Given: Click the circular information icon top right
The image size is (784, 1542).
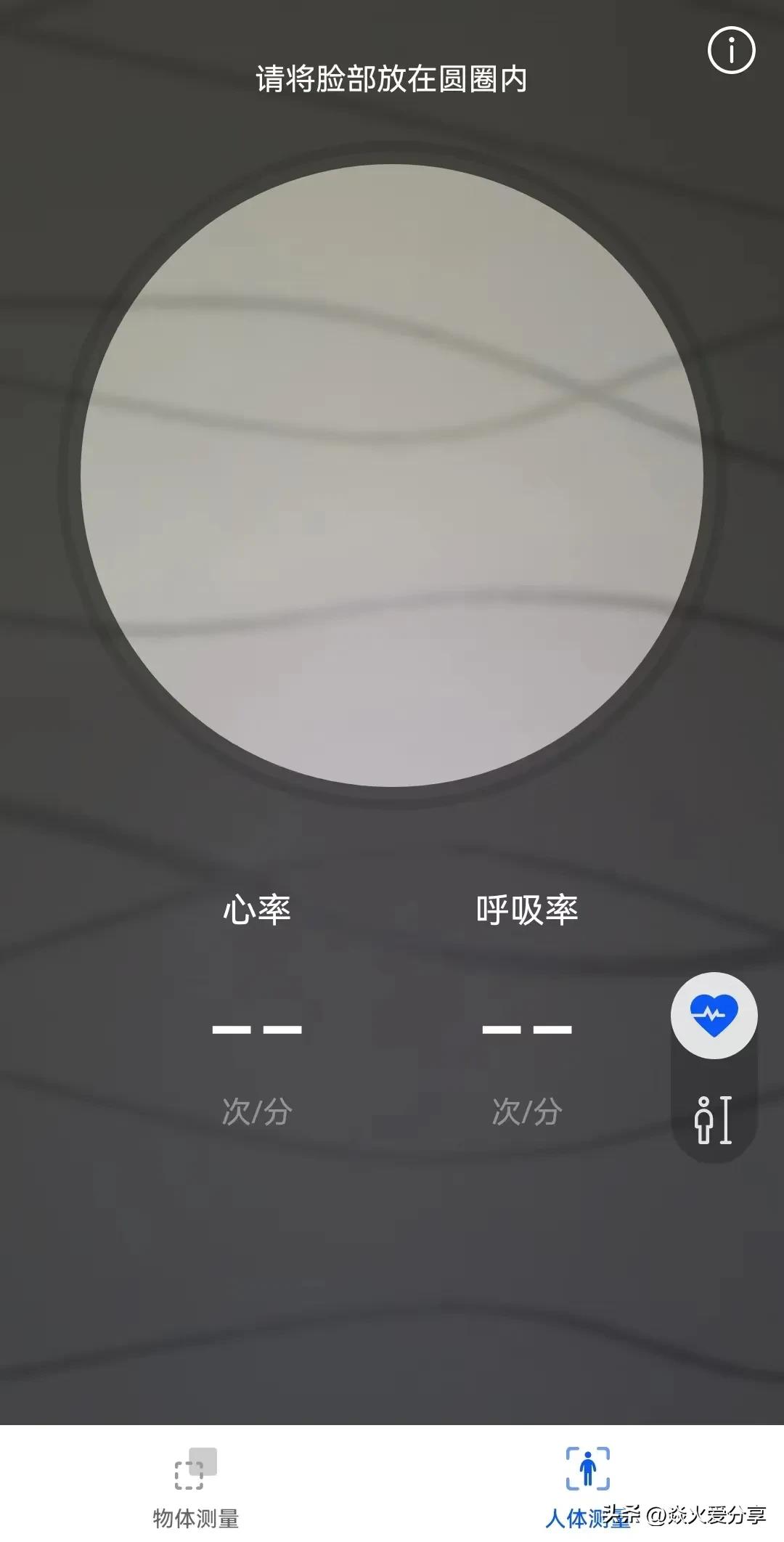Looking at the screenshot, I should coord(733,49).
